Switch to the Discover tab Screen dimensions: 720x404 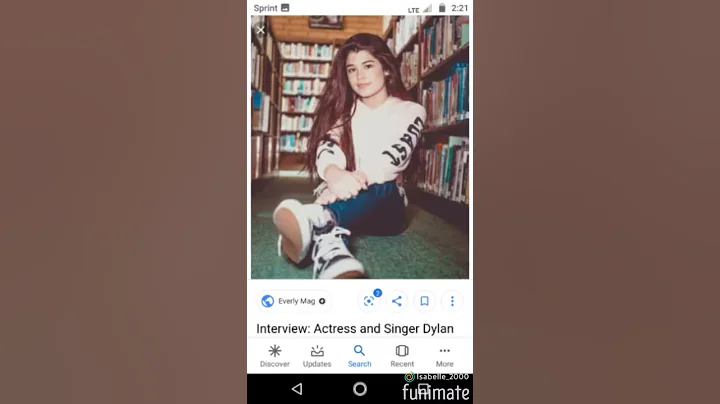tap(275, 356)
